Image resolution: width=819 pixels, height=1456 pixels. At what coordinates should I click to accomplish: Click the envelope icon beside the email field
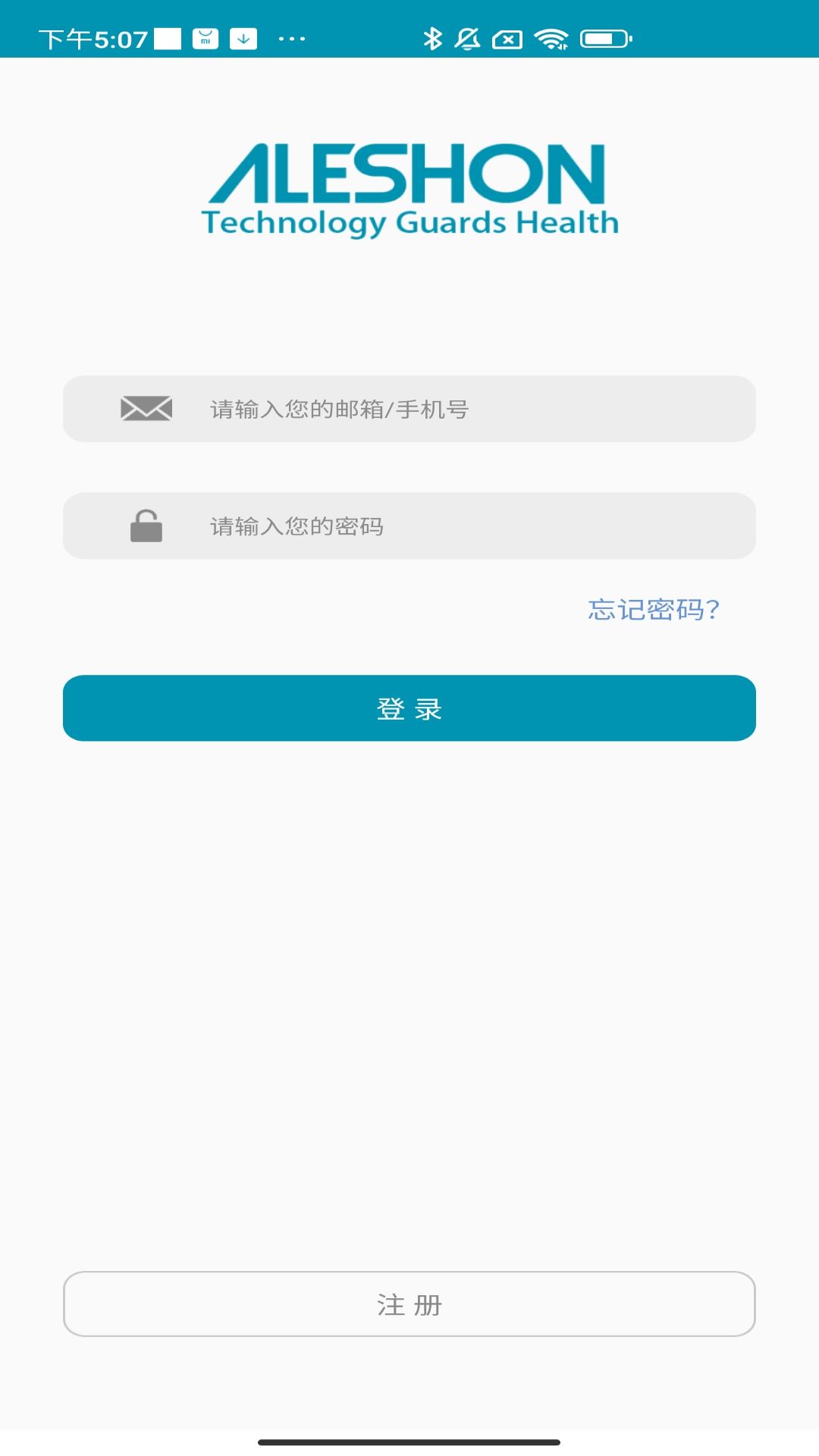(146, 409)
